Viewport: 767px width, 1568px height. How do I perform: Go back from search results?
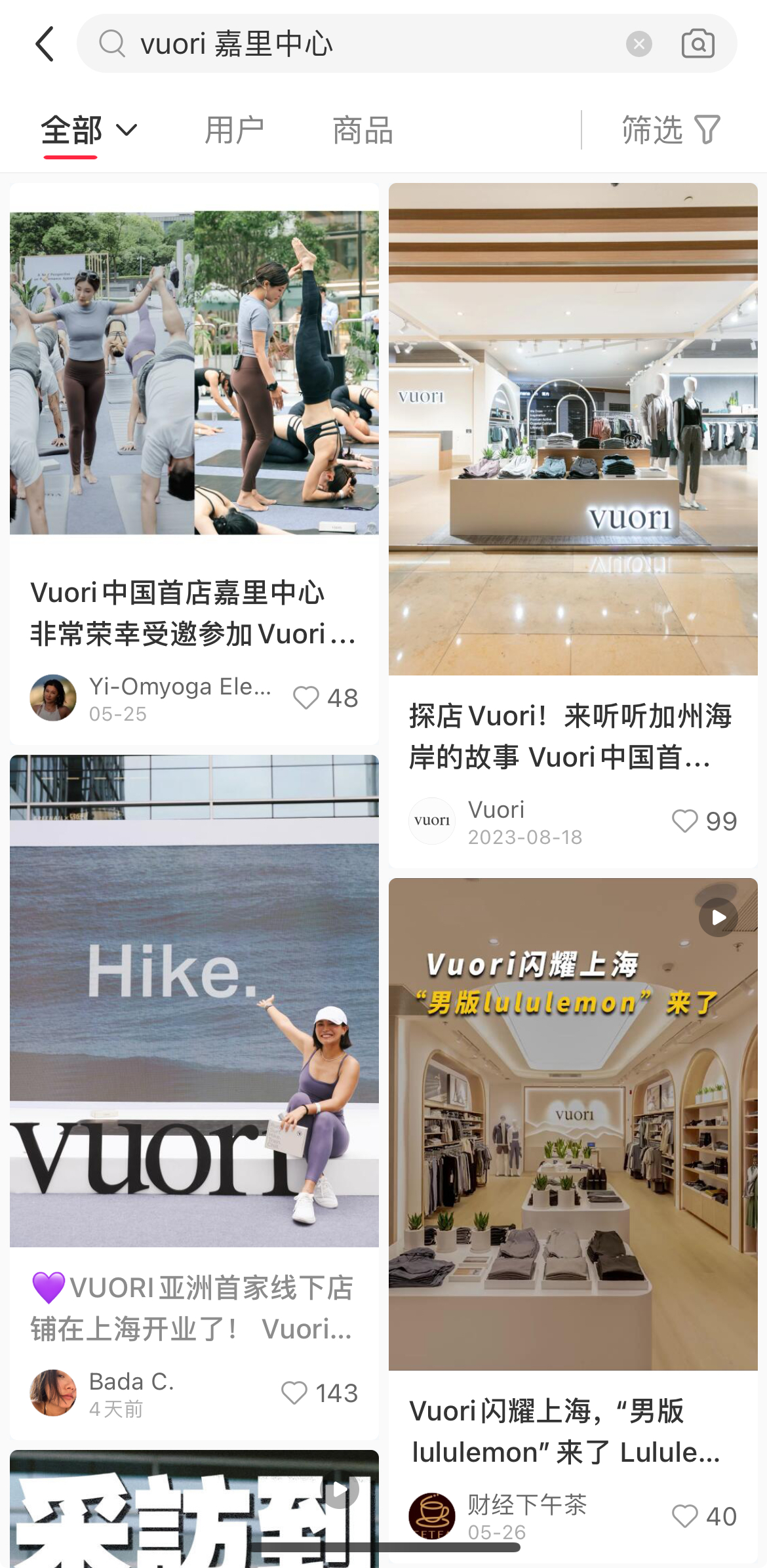tap(45, 44)
